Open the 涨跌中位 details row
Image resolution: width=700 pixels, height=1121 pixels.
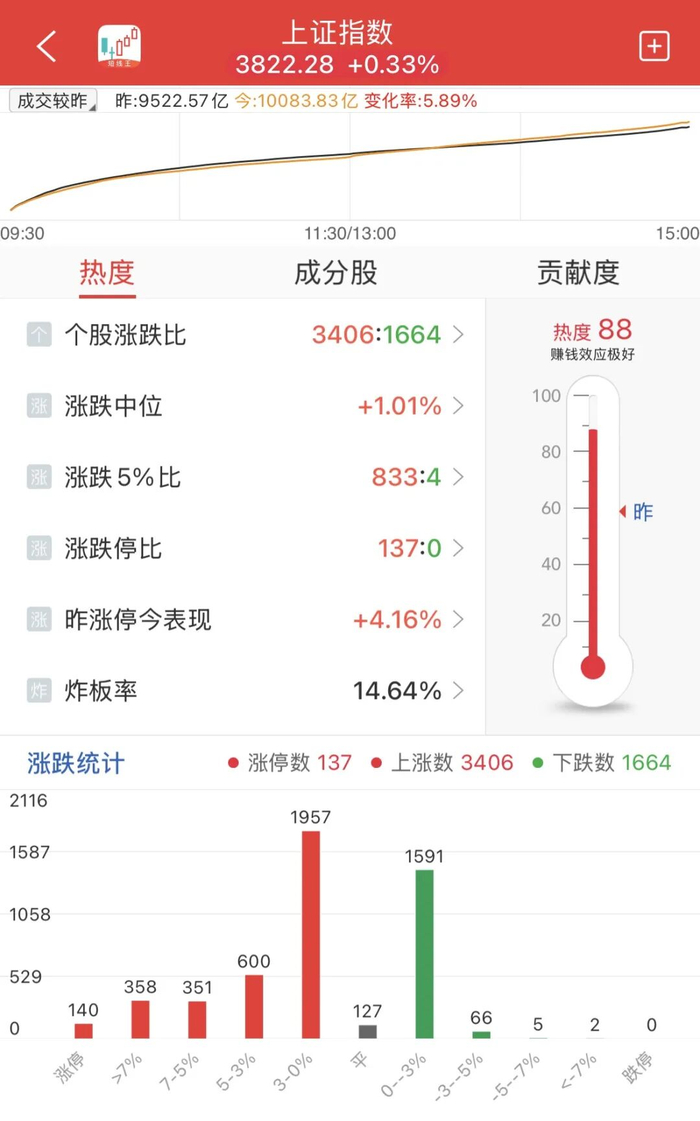(x=243, y=406)
